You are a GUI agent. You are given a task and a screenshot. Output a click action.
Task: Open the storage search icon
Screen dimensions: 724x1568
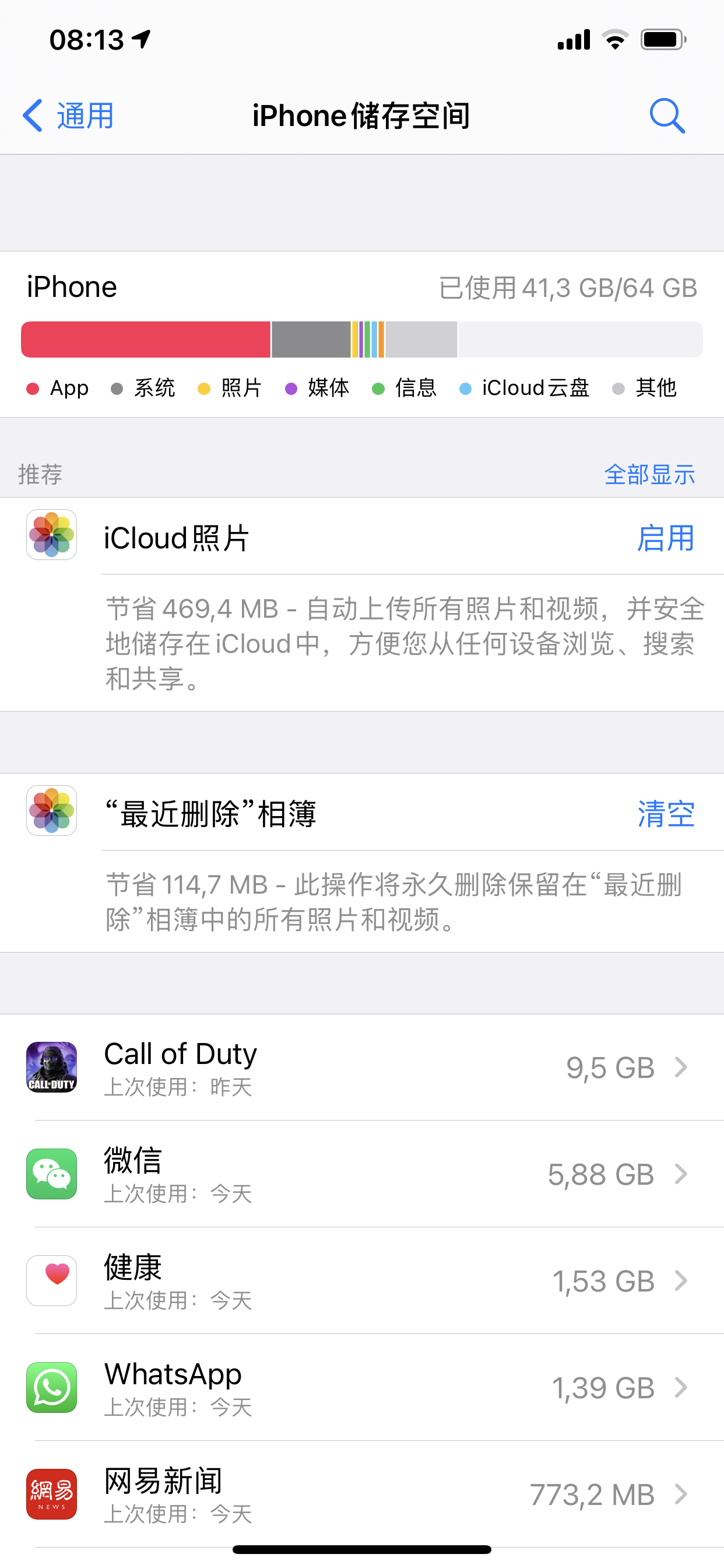[x=667, y=116]
